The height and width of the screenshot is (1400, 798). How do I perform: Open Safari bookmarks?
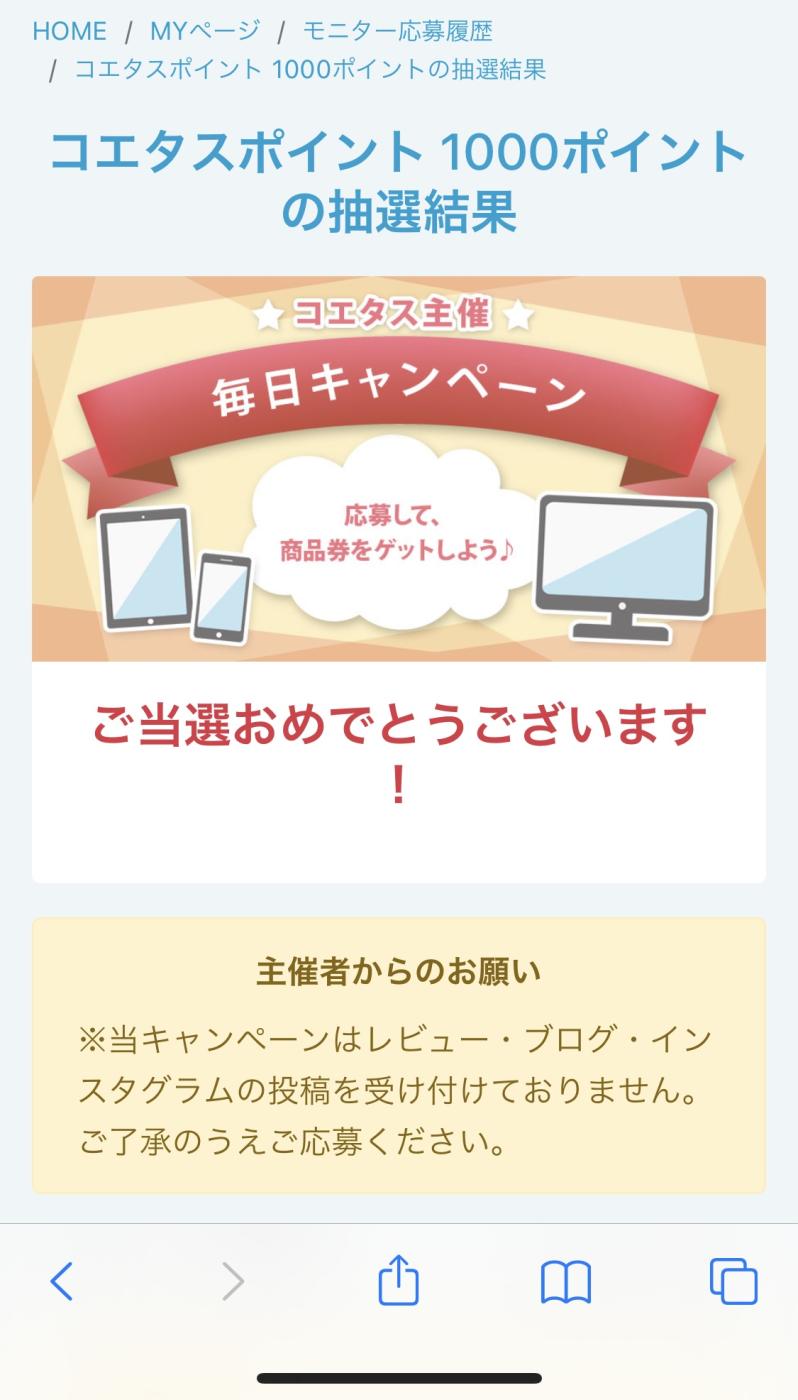566,1282
